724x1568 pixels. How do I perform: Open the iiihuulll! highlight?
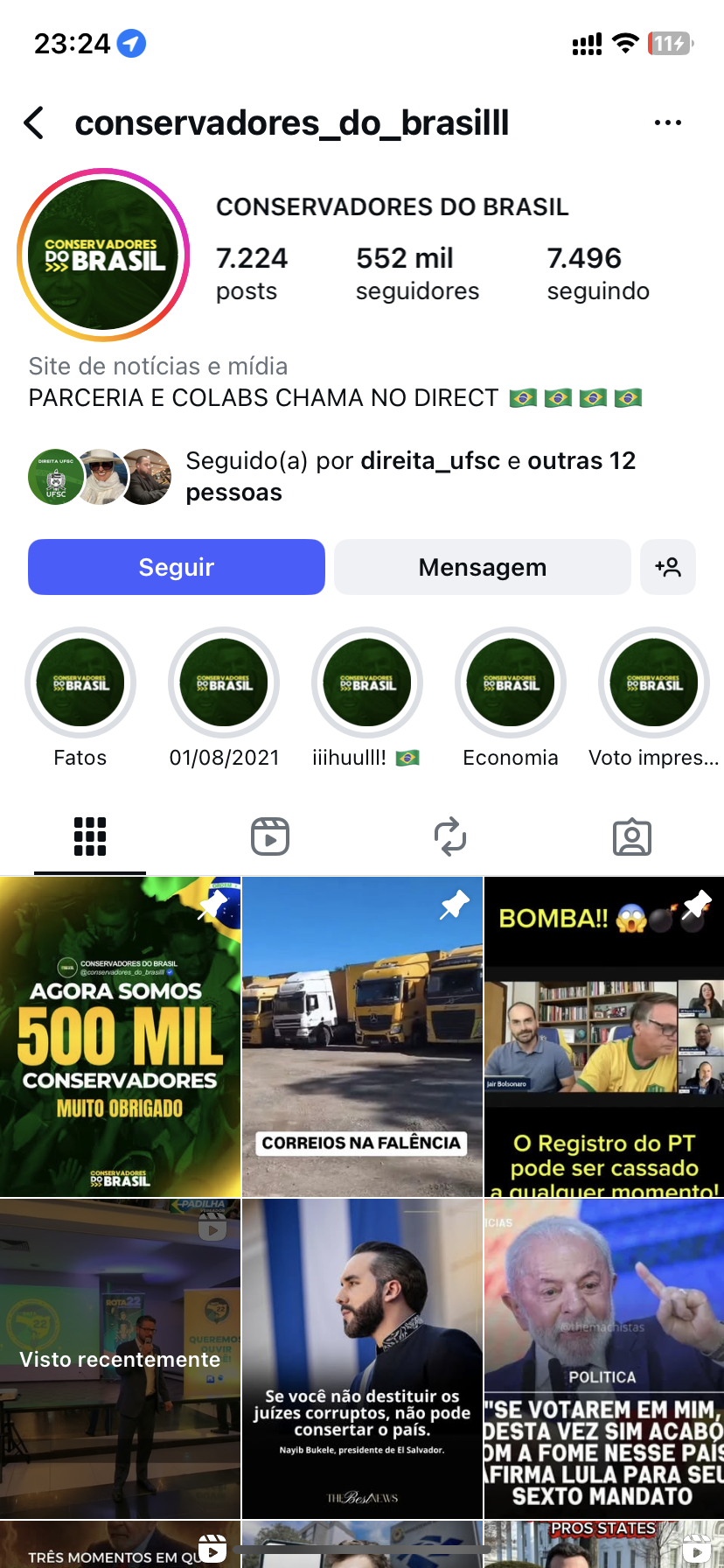coord(367,683)
